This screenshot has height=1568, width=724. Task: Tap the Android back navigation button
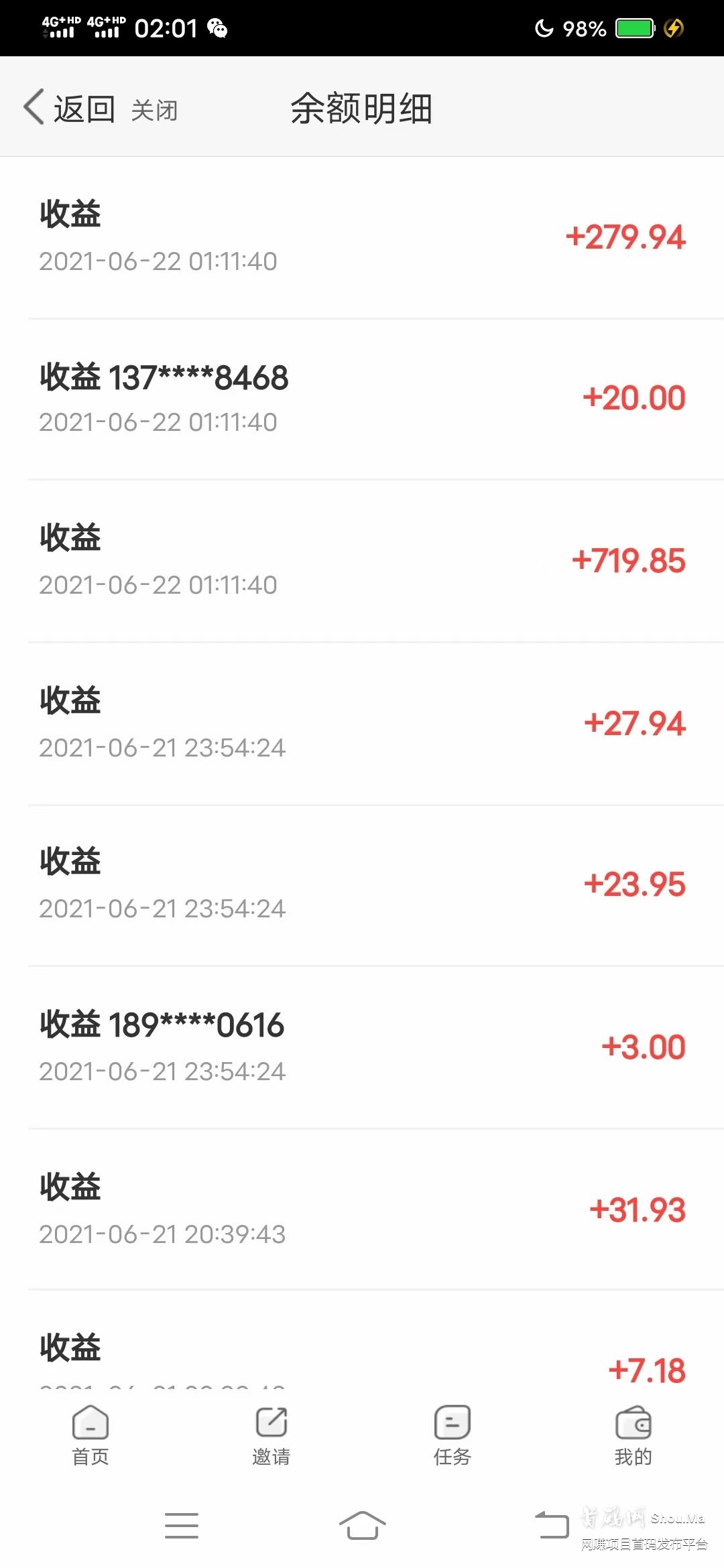[x=551, y=1525]
